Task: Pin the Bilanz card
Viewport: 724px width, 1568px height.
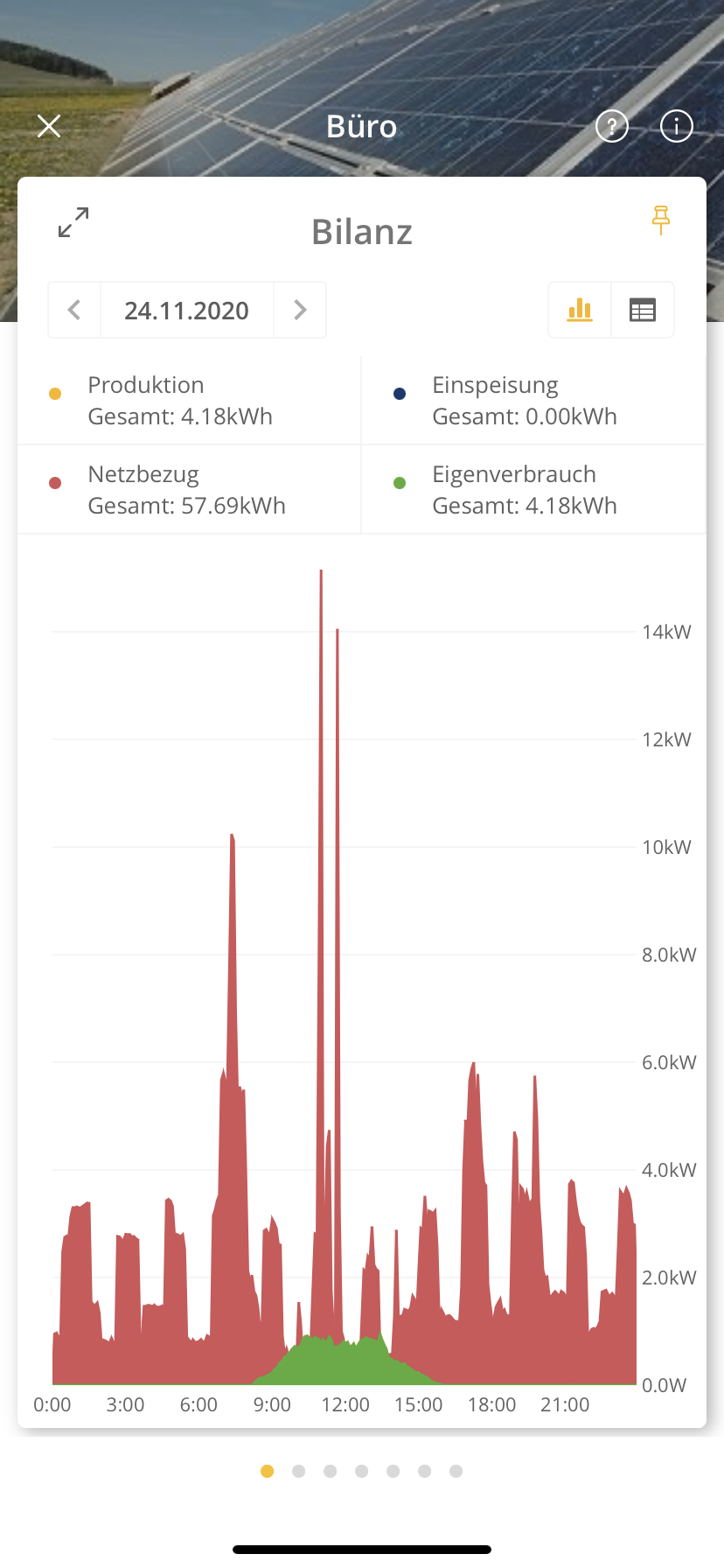Action: click(x=661, y=220)
